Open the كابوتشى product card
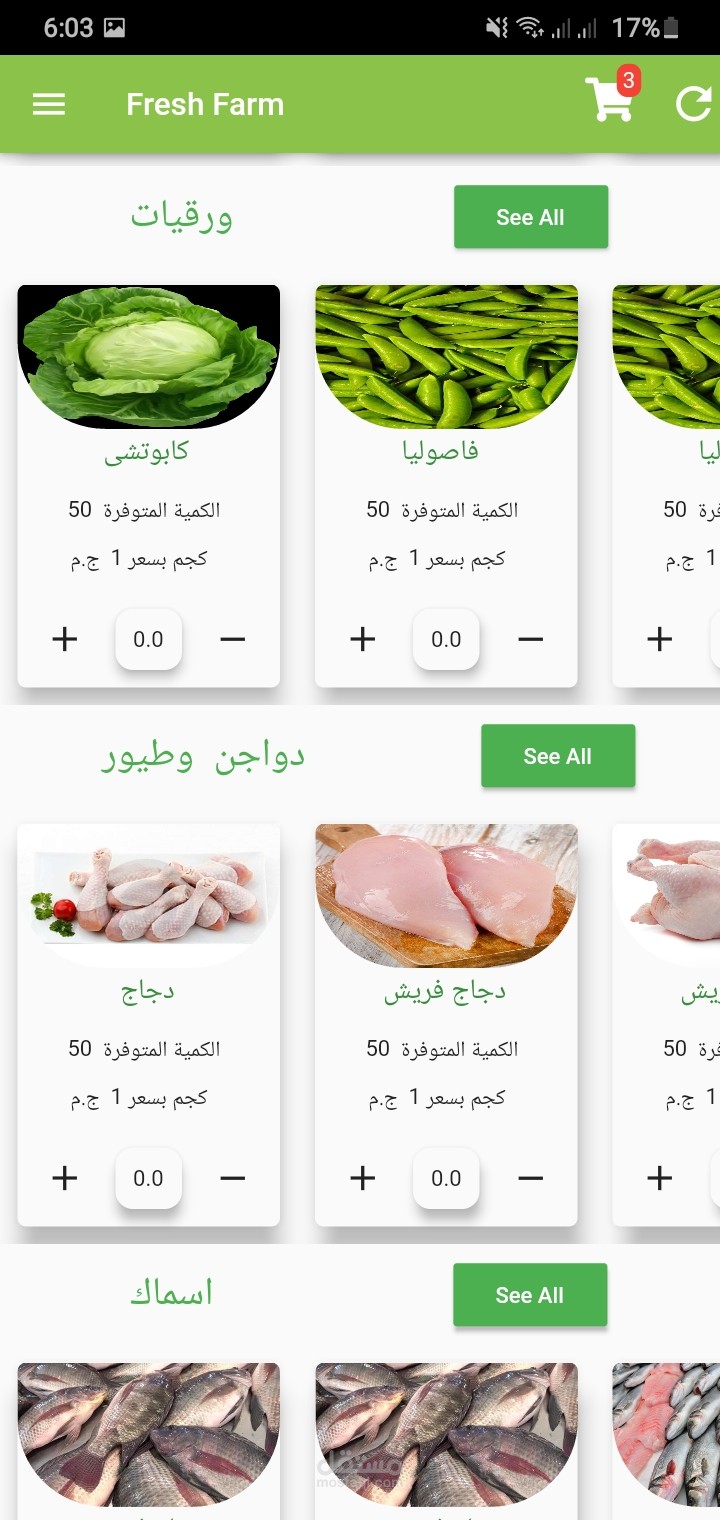This screenshot has height=1520, width=720. click(149, 486)
